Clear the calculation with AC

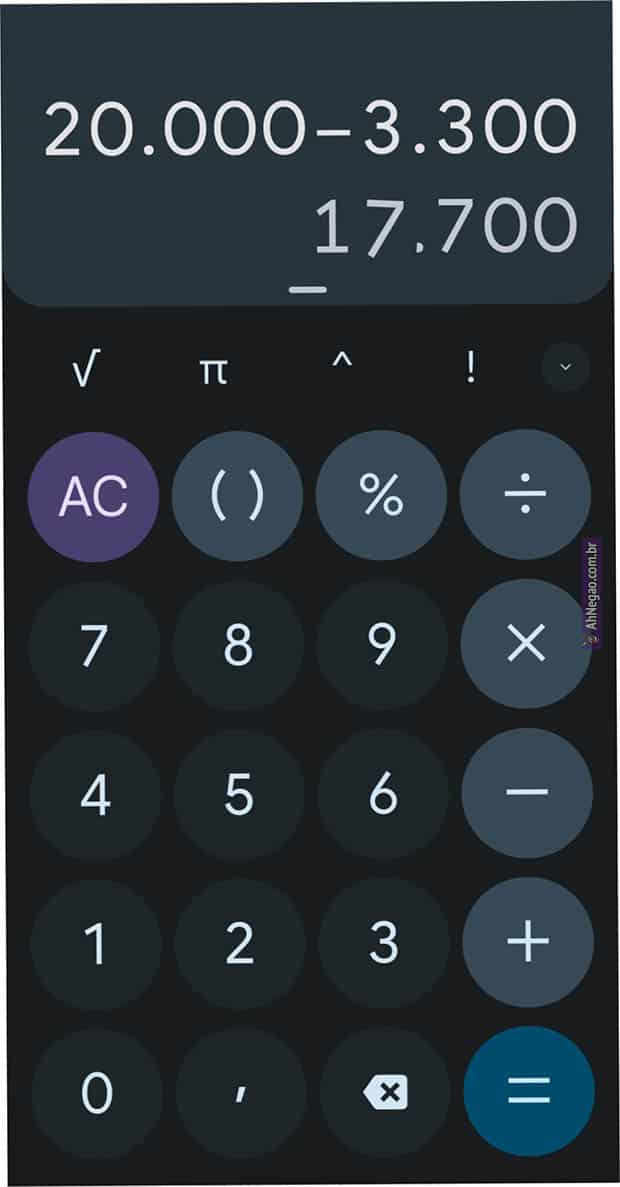93,495
